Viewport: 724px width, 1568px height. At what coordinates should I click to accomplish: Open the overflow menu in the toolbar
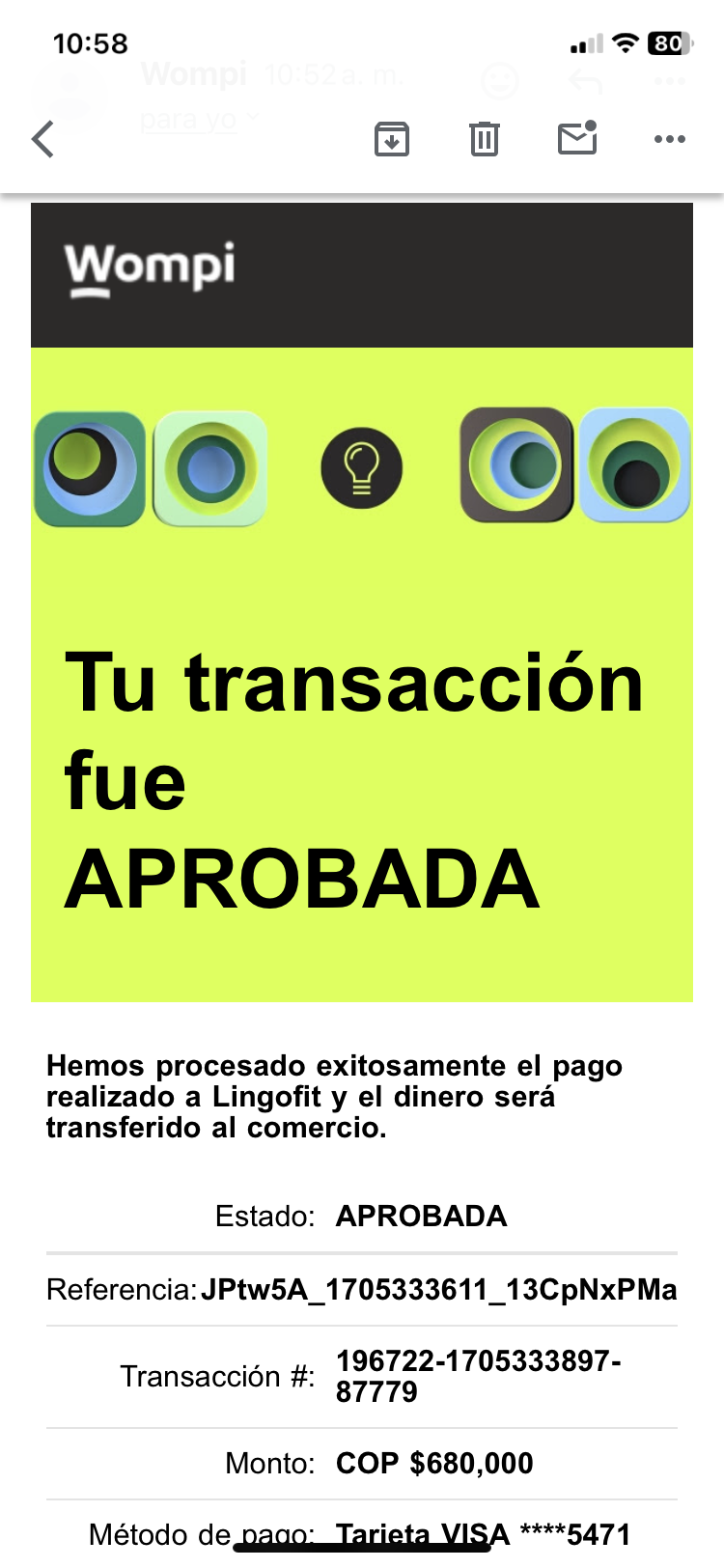(x=669, y=140)
